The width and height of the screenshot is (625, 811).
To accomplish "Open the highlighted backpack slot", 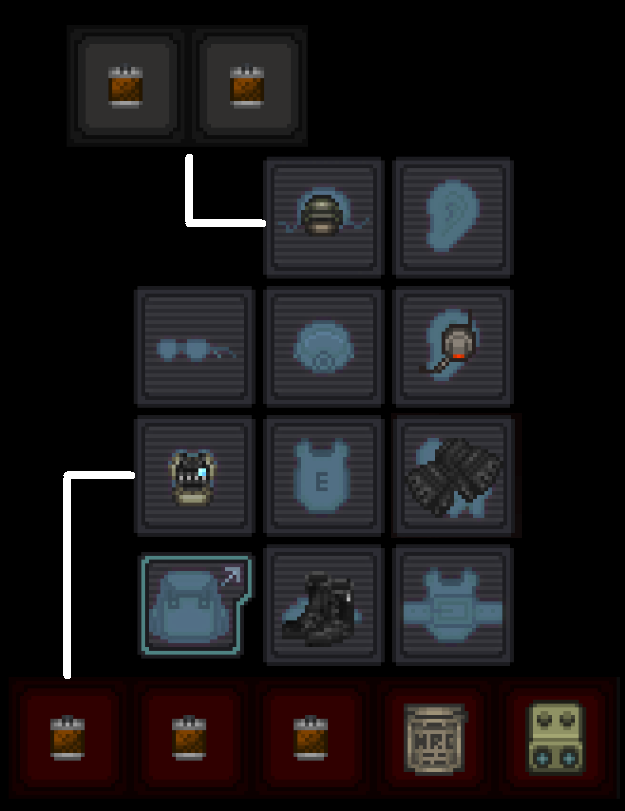I will pos(194,606).
